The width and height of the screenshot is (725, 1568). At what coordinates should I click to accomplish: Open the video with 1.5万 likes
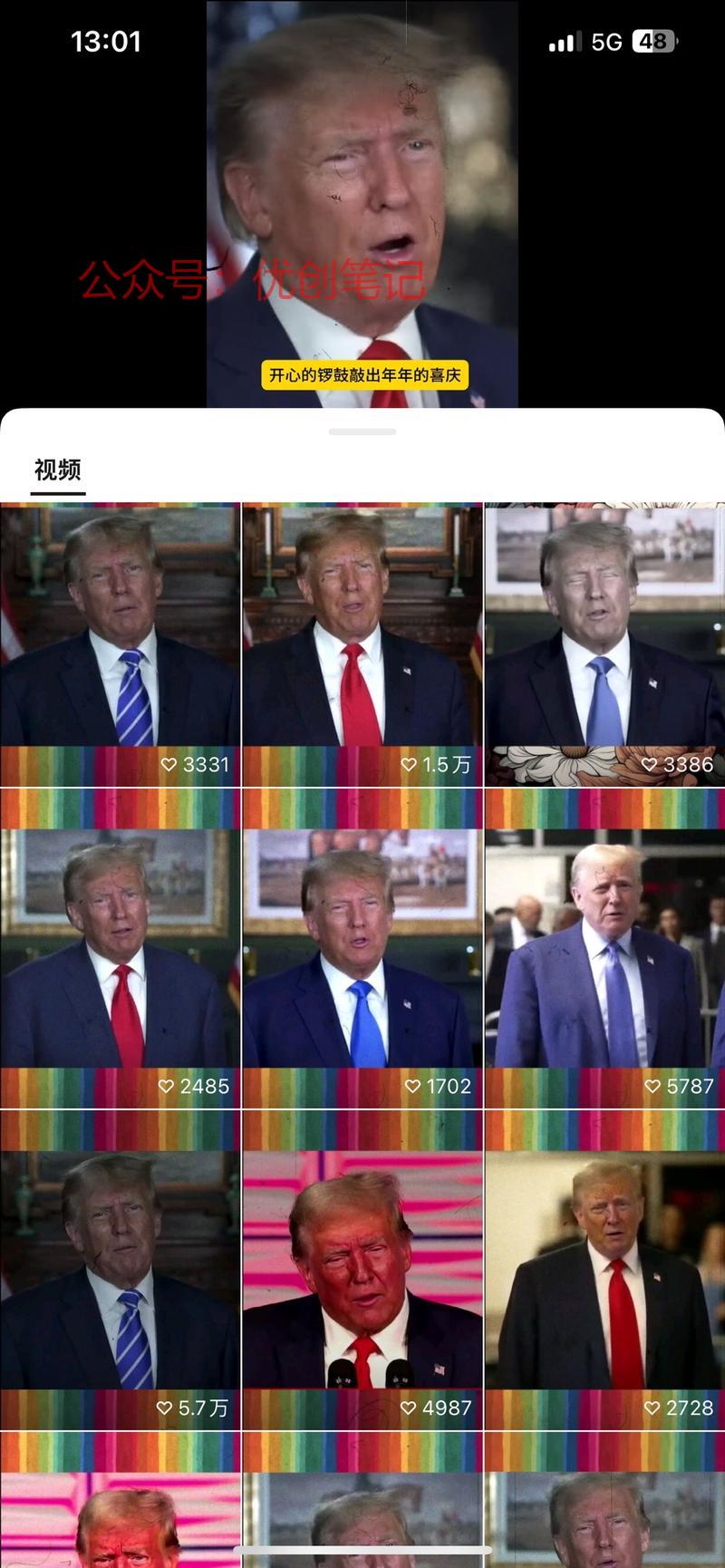pos(362,644)
